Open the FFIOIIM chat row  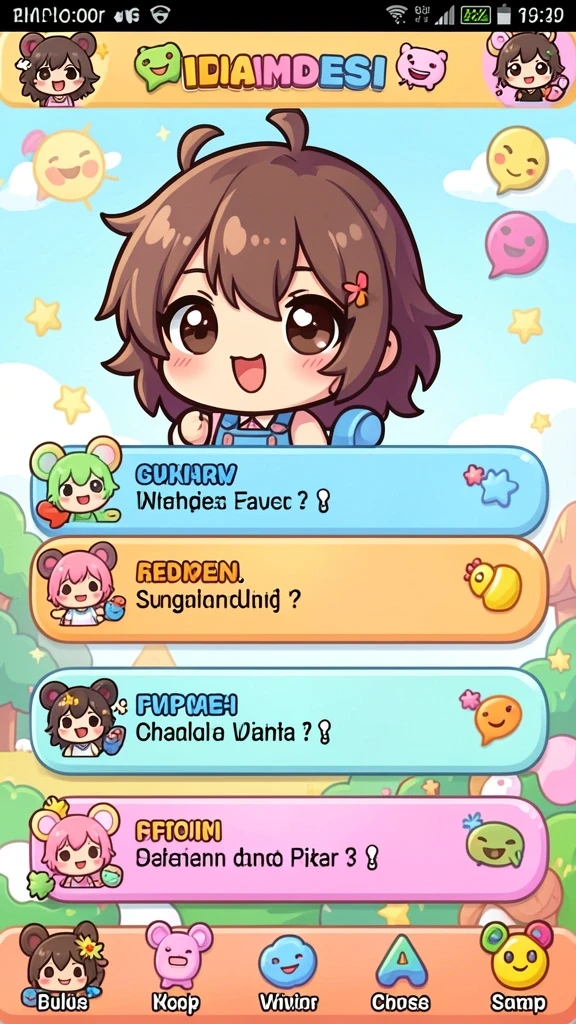click(289, 848)
